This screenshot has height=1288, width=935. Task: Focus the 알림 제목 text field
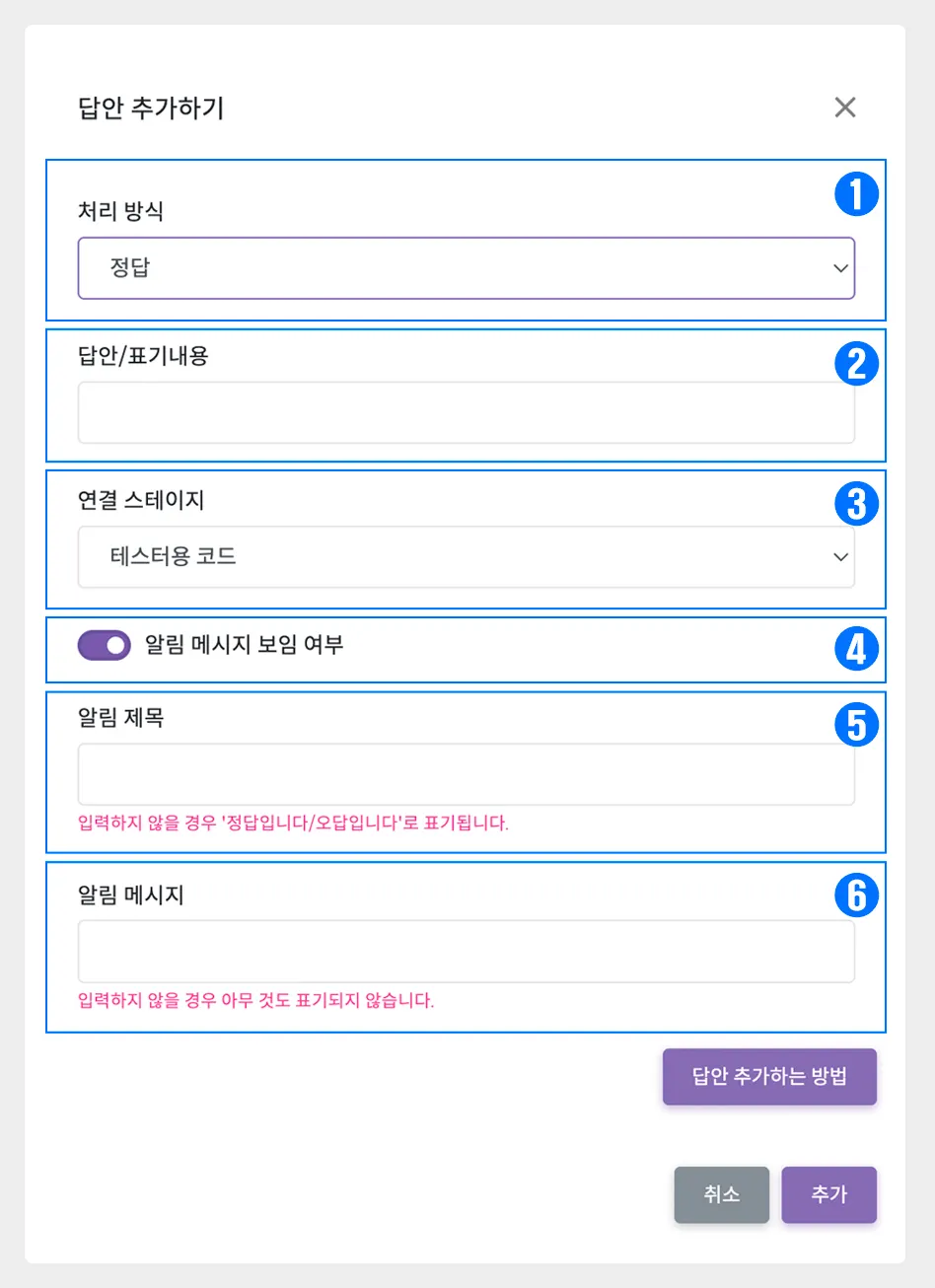[466, 775]
